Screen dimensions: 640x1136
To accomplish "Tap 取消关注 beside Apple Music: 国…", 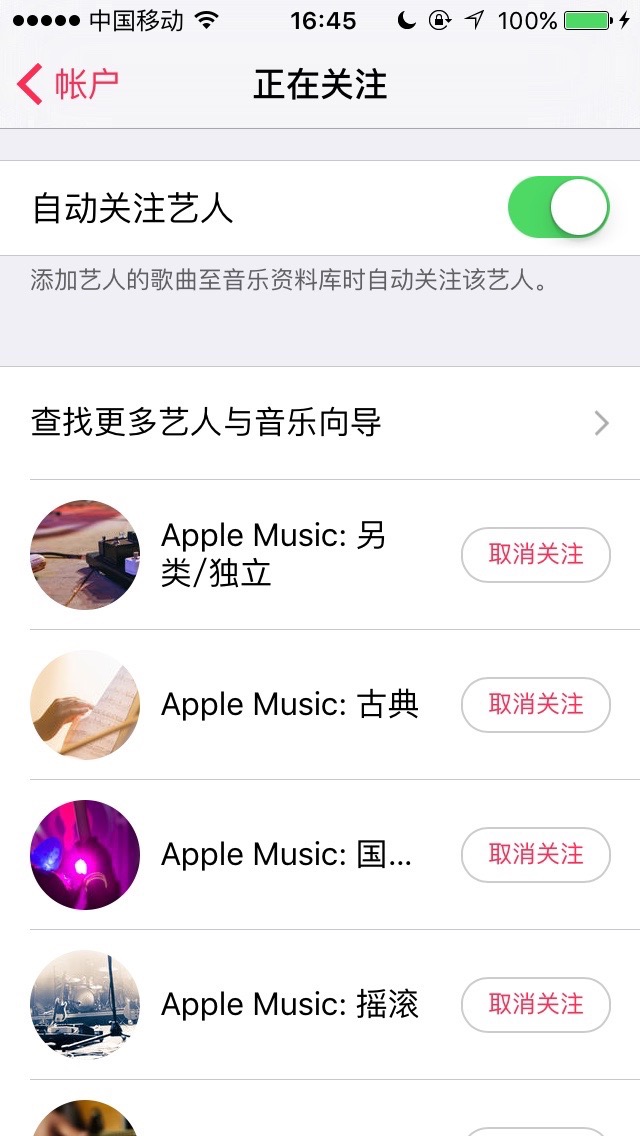I will coord(535,855).
